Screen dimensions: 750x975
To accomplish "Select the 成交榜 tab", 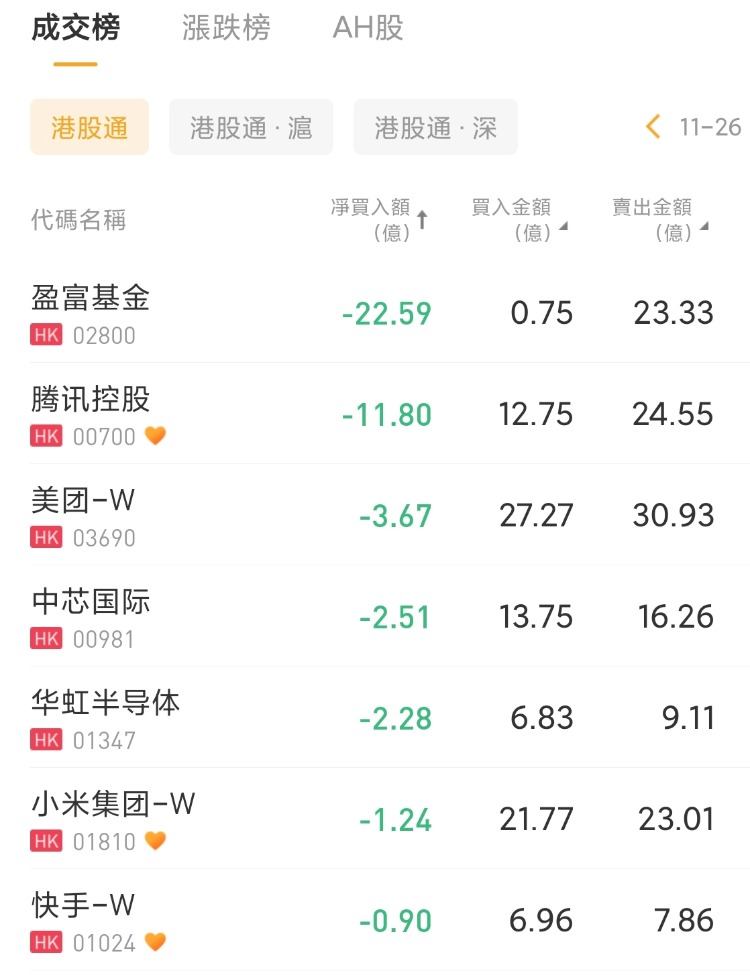I will [75, 28].
